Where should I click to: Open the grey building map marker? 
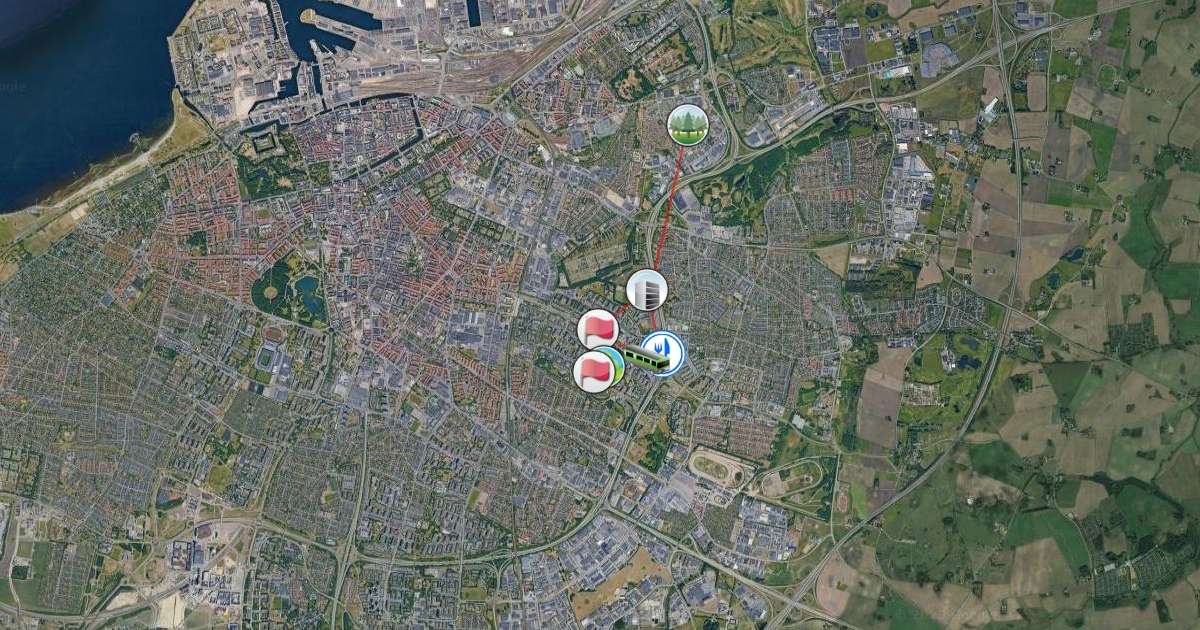[647, 290]
